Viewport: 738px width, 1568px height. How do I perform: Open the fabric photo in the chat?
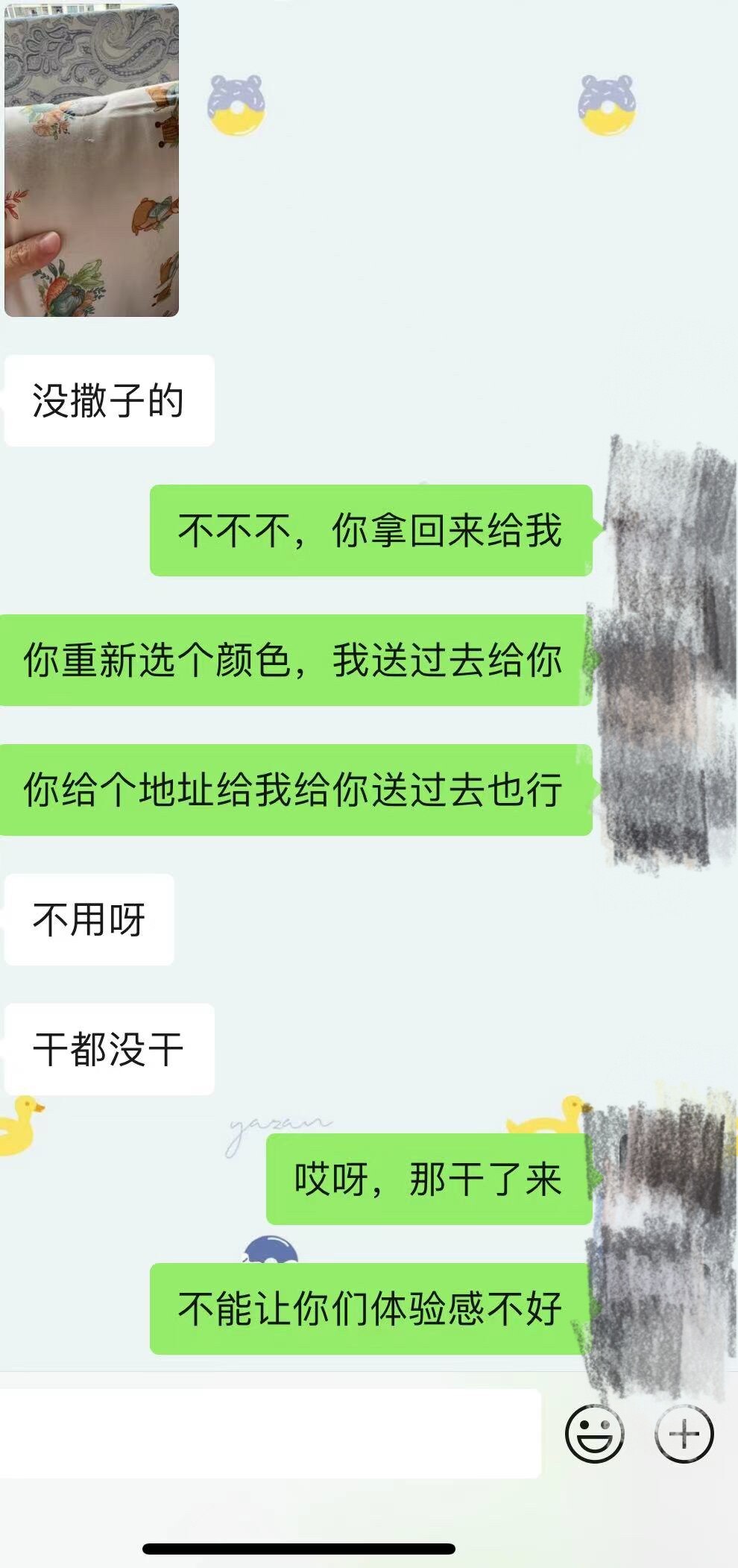tap(91, 160)
